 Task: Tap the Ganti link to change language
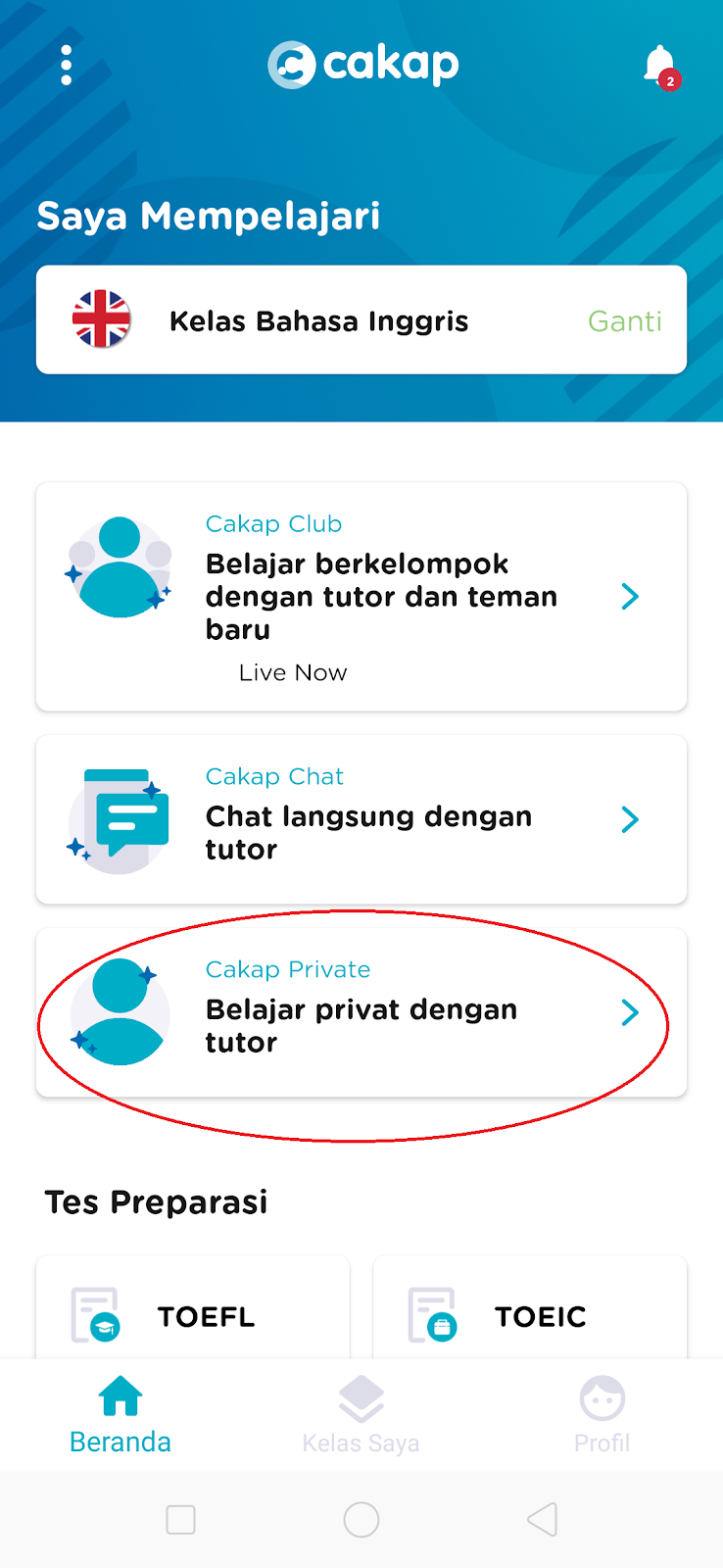[x=623, y=319]
